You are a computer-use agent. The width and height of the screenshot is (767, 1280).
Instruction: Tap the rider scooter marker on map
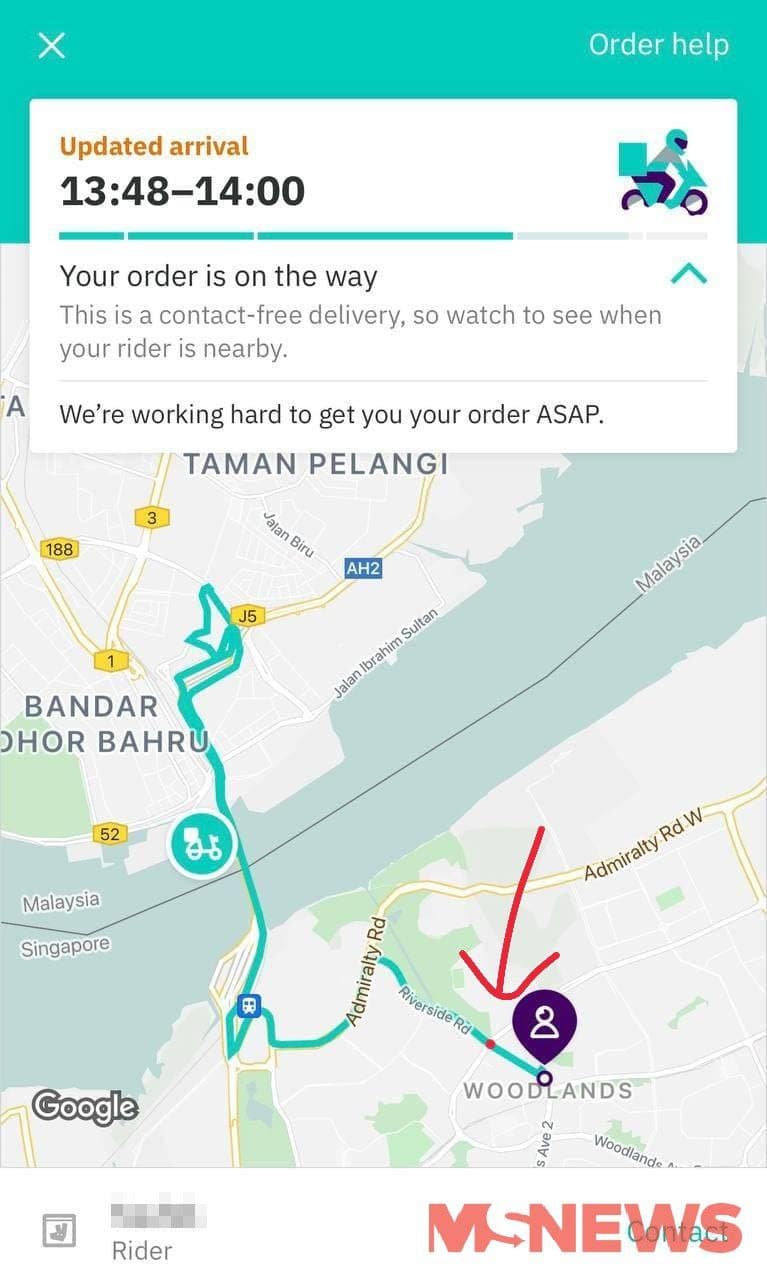(x=202, y=845)
